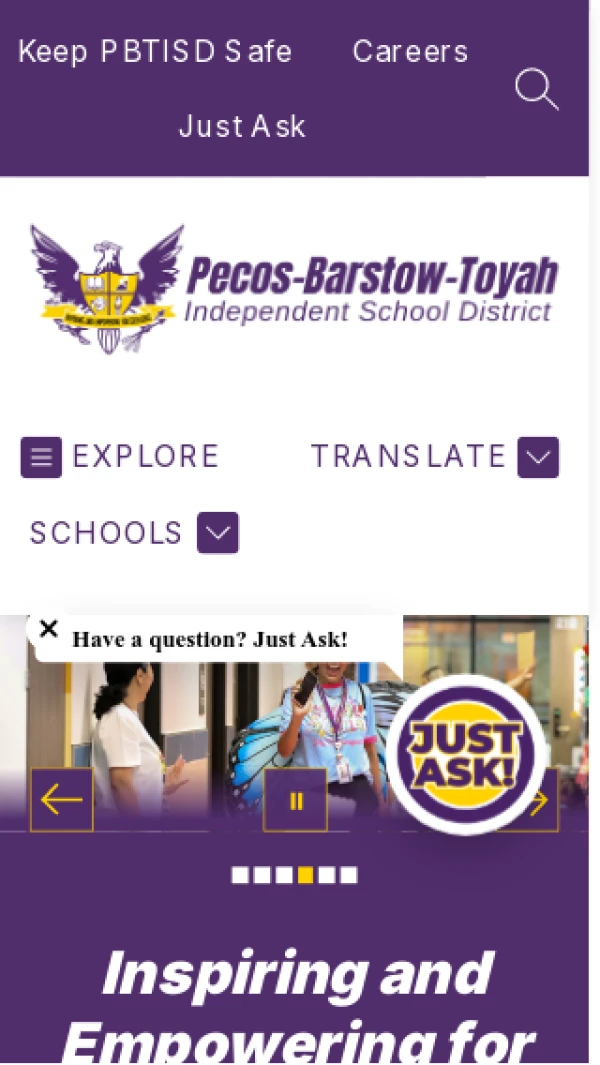This screenshot has height=1065, width=600.
Task: Open the Just Ask link in the header
Action: pos(242,126)
